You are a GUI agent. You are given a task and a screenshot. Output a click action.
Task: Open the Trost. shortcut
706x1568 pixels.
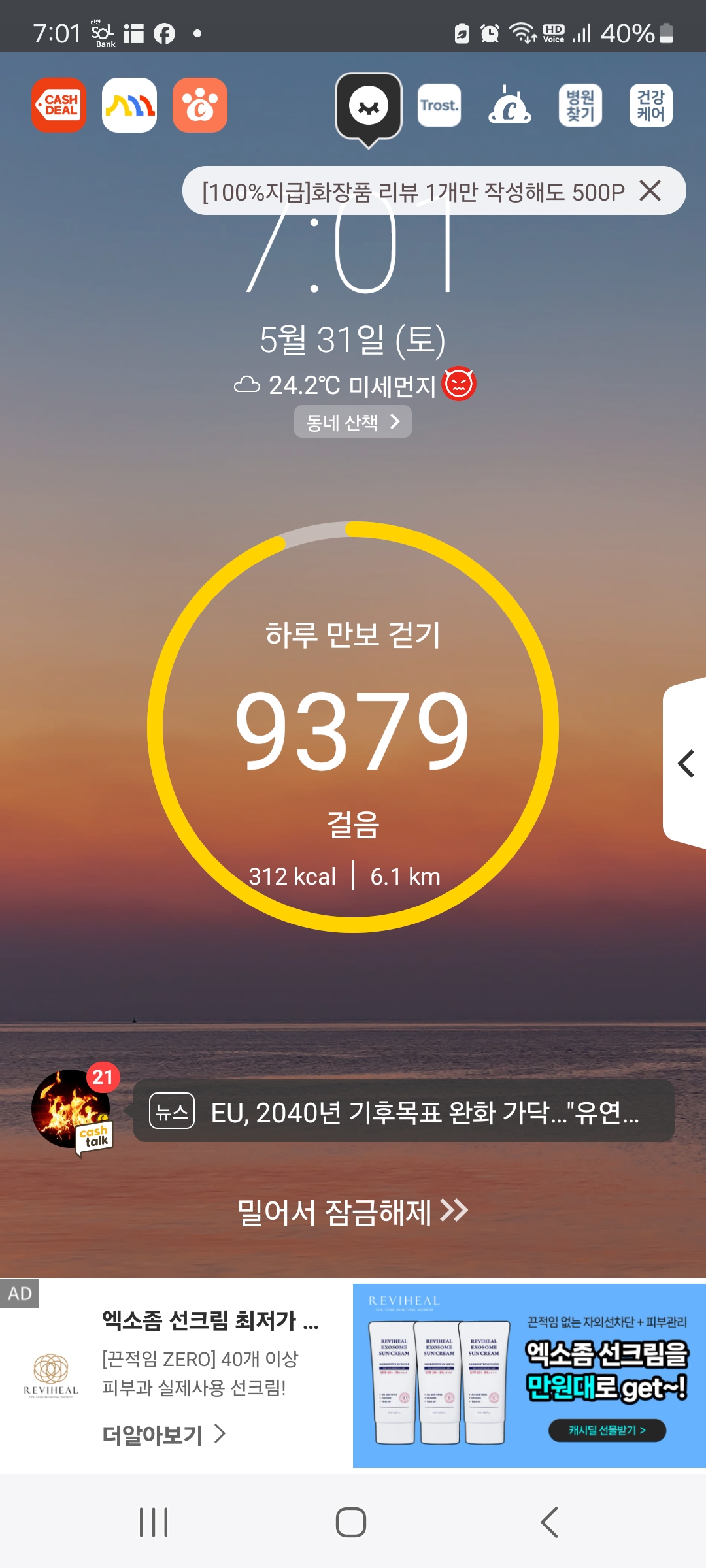pos(439,105)
